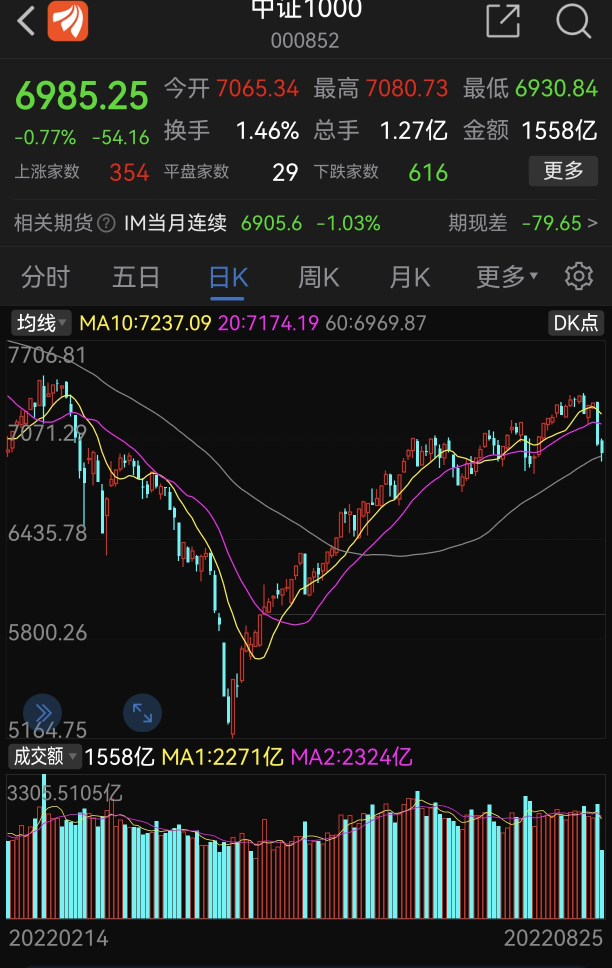Screen dimensions: 612x968
Task: Open the 均线 indicator dropdown
Action: [40, 323]
